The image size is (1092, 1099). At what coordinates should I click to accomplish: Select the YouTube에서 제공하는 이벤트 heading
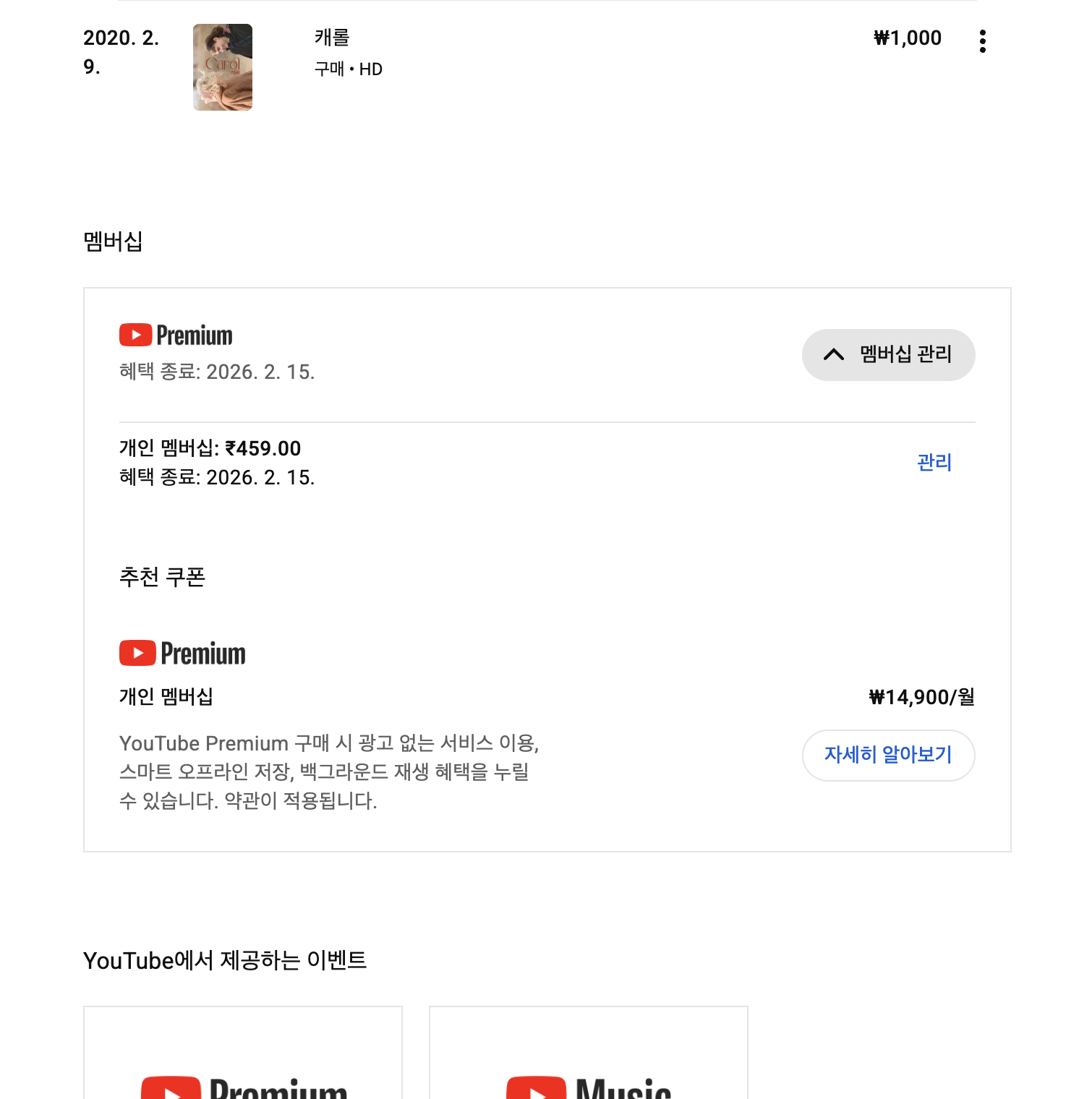click(225, 960)
